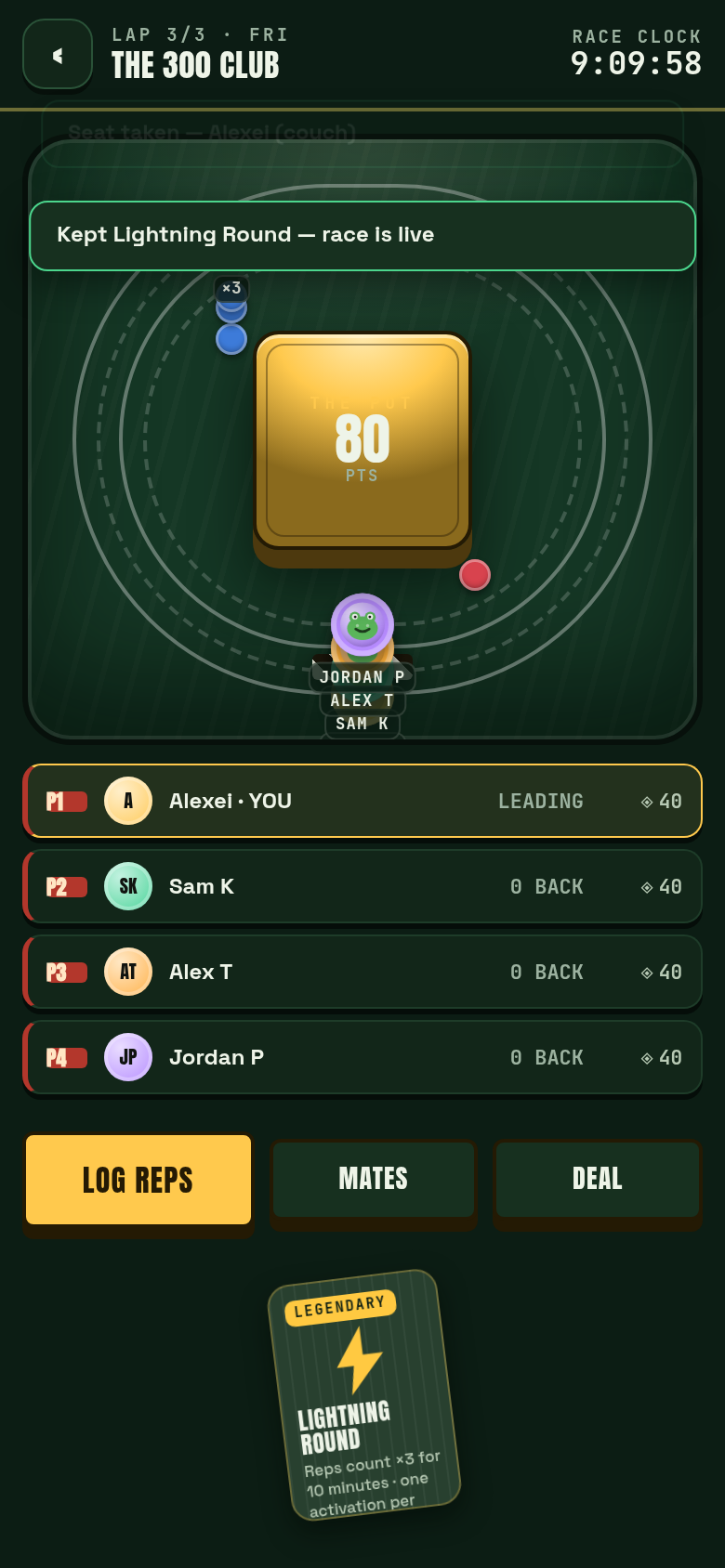Open the Lightning Round legendary card
Image resolution: width=725 pixels, height=1568 pixels.
tap(364, 1395)
